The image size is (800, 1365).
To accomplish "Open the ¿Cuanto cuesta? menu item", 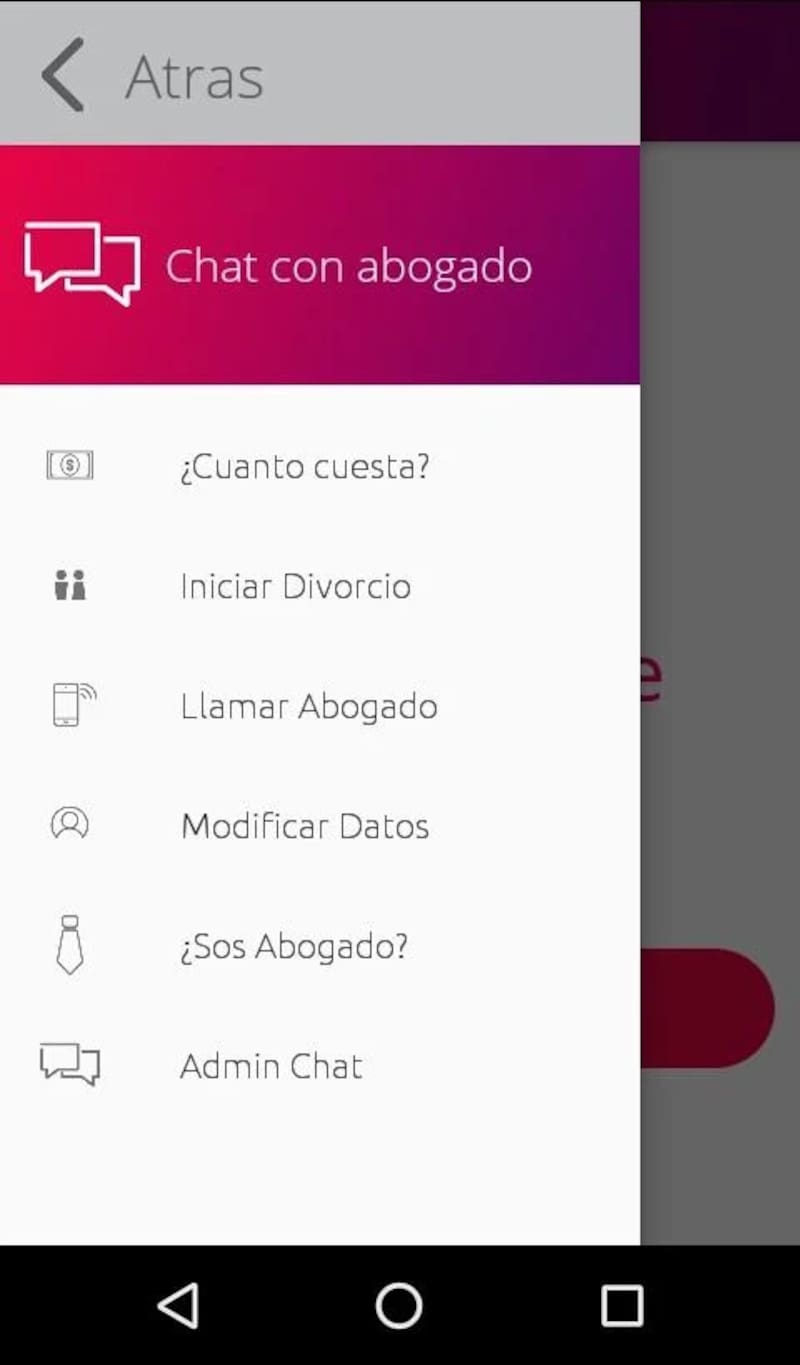I will click(x=304, y=466).
